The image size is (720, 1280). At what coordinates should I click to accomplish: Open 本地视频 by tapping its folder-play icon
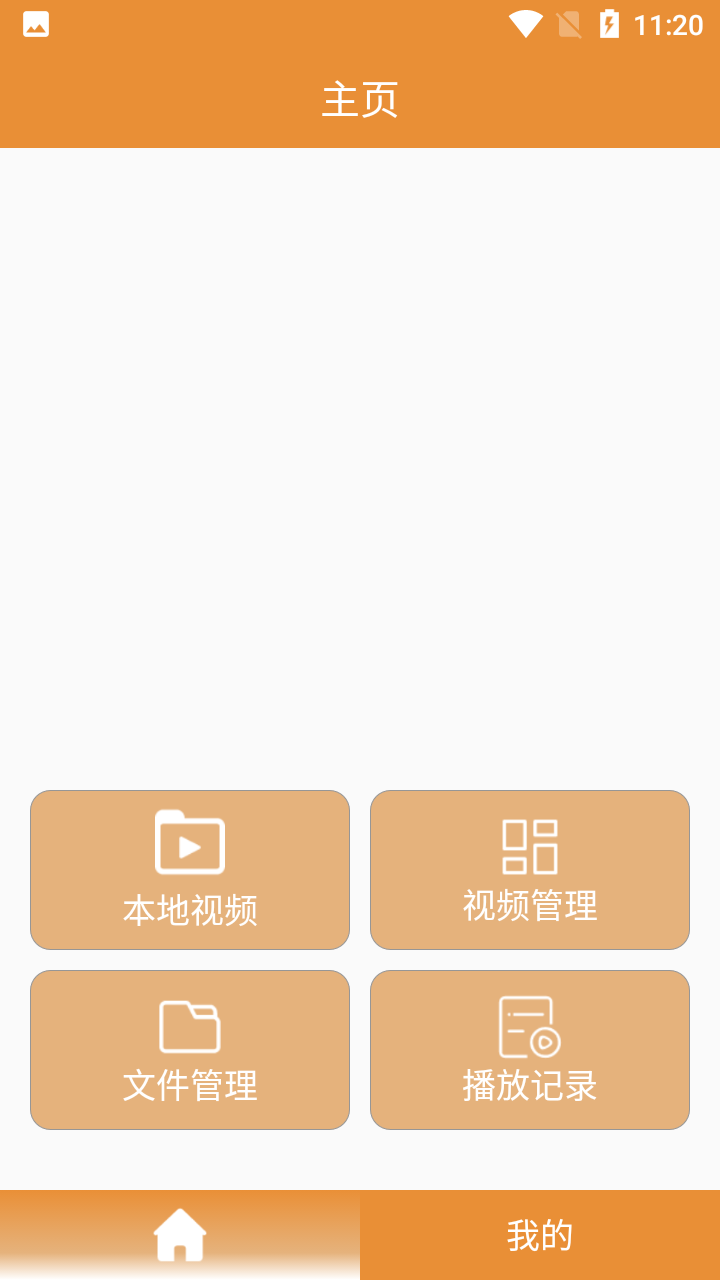coord(189,842)
